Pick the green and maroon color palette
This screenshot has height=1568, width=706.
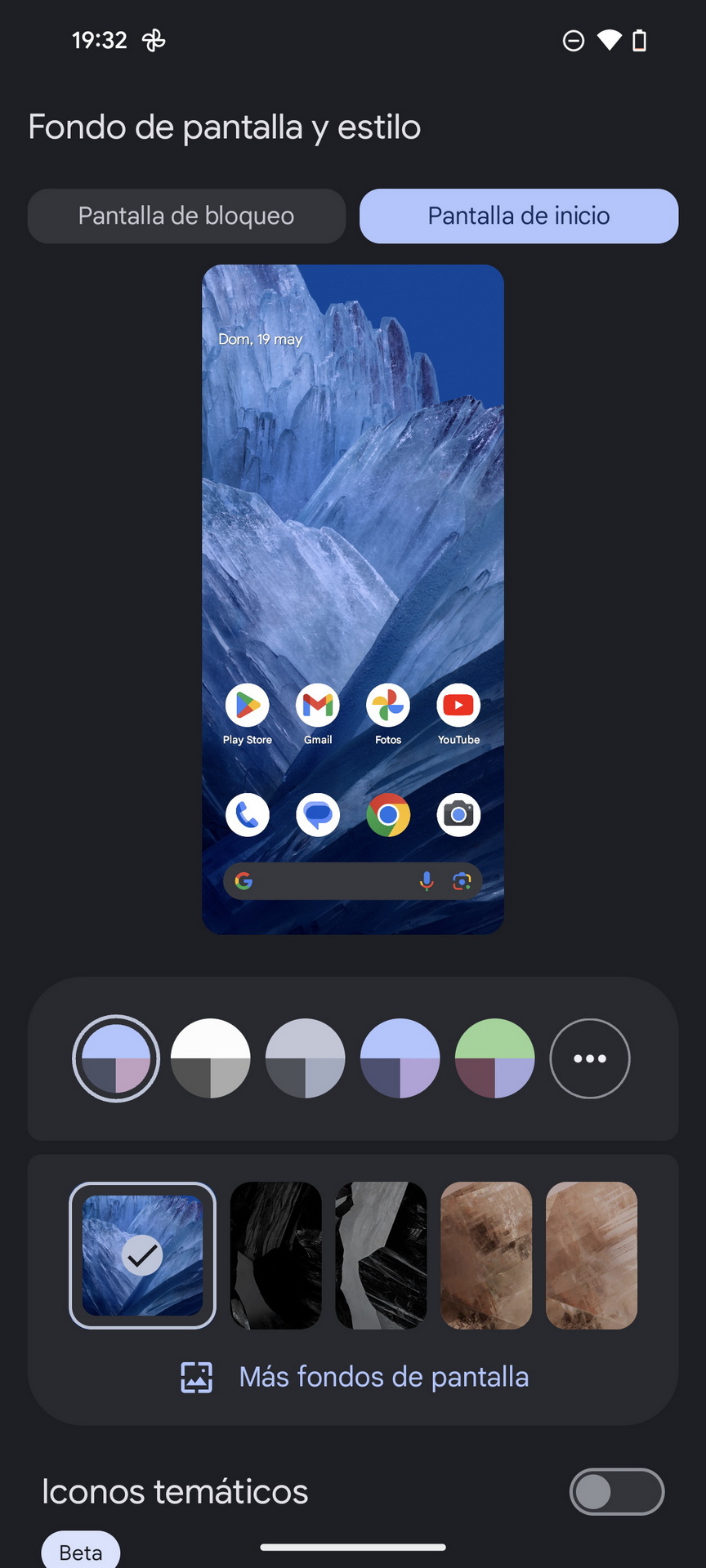point(495,1058)
